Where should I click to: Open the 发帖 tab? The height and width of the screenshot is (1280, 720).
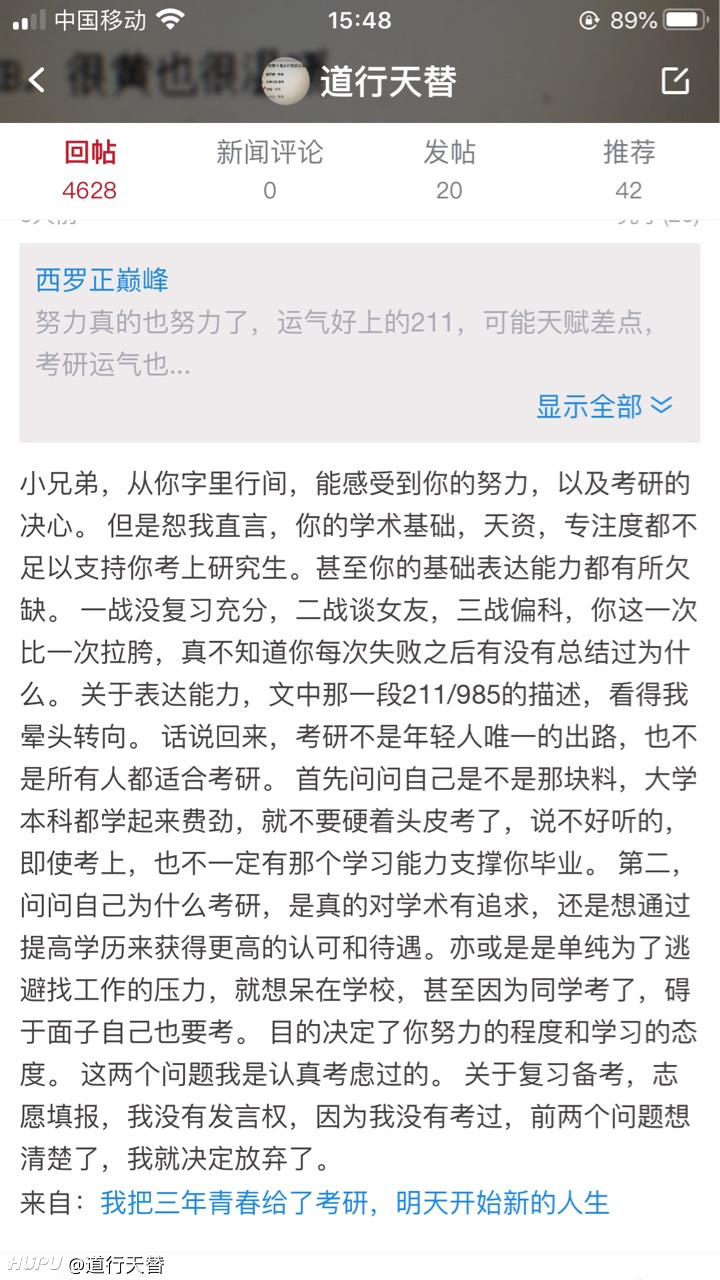(449, 169)
